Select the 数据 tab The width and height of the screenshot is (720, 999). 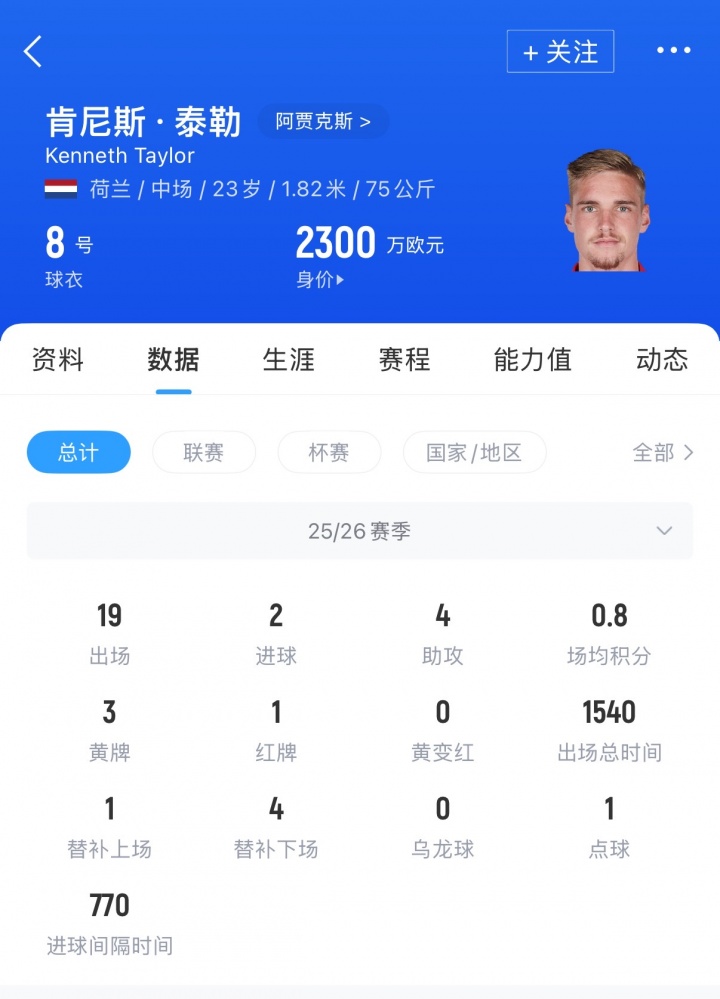[173, 360]
